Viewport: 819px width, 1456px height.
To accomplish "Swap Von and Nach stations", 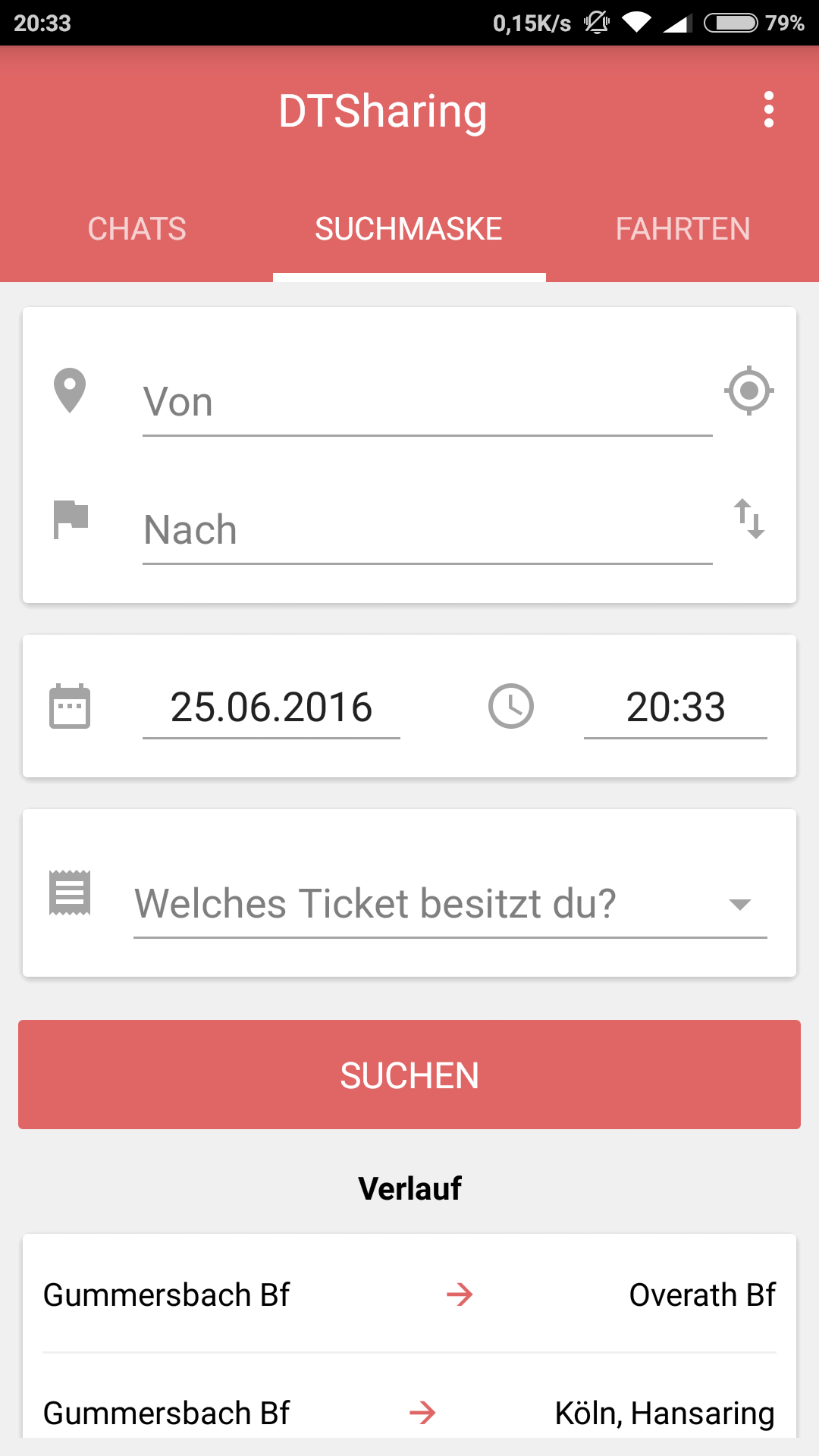I will coord(749,519).
